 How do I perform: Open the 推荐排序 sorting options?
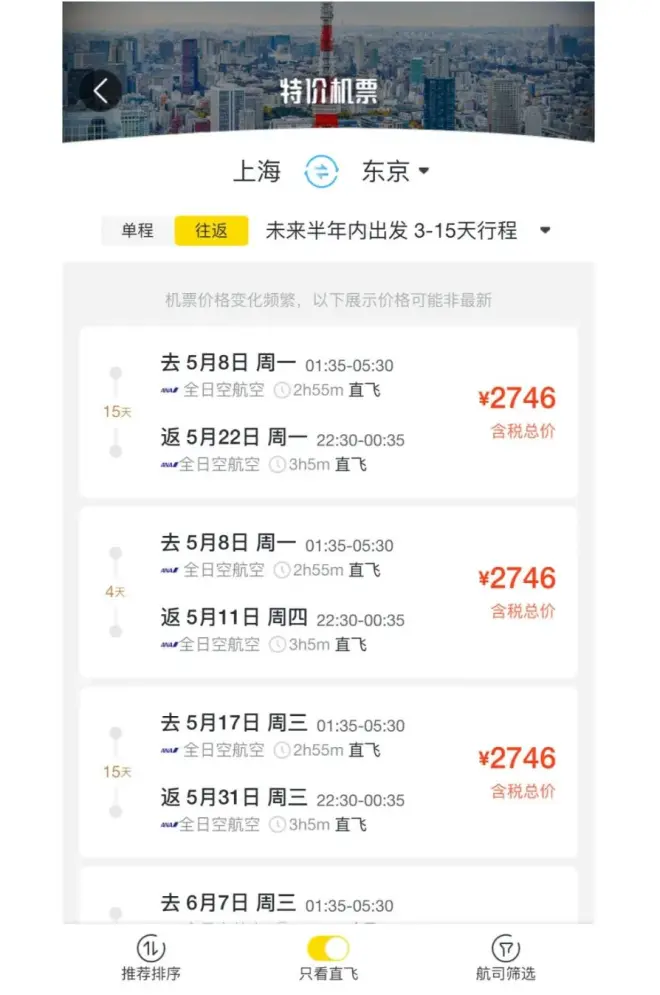(x=151, y=958)
